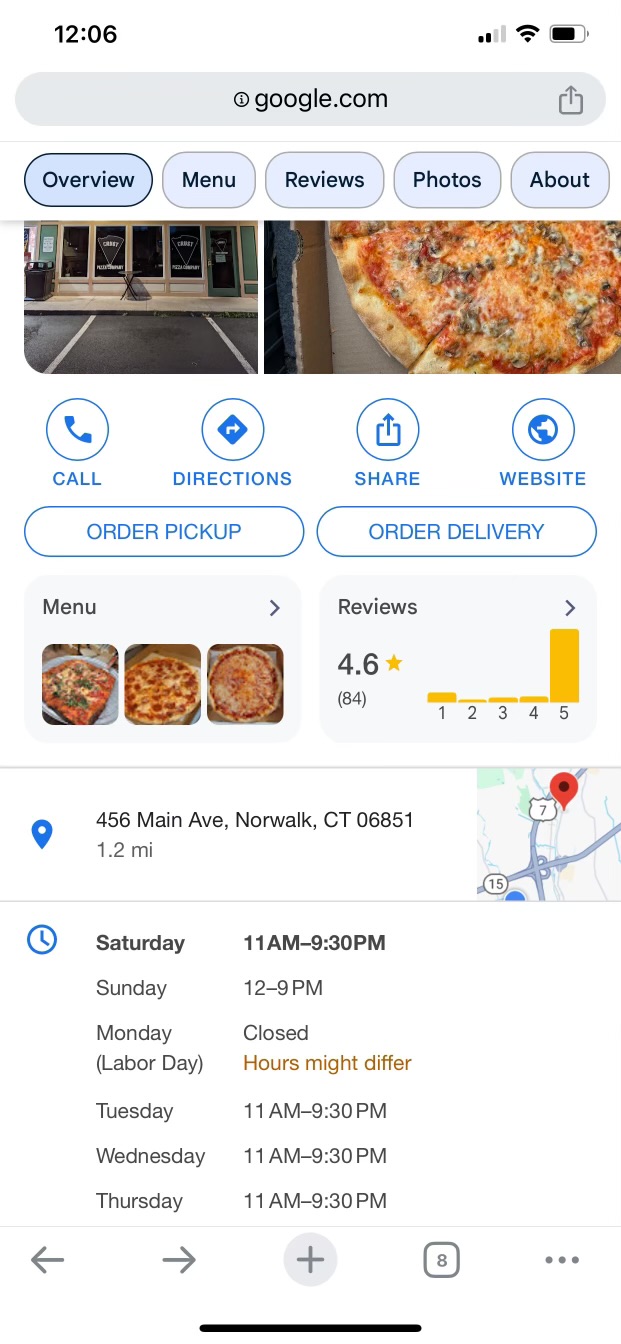Screen dimensions: 621x1344
Task: Show the open tabs switcher
Action: coord(441,1260)
